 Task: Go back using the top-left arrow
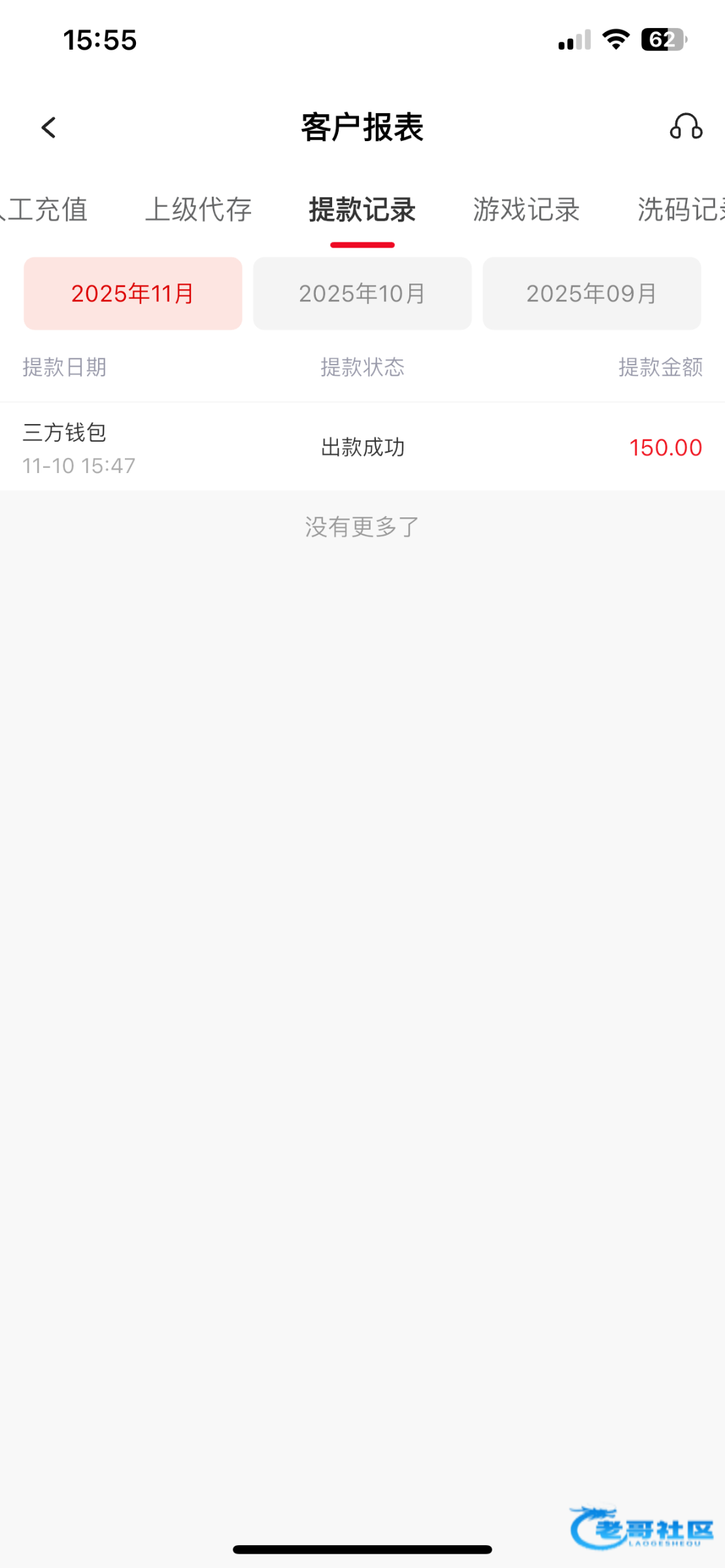pyautogui.click(x=49, y=127)
